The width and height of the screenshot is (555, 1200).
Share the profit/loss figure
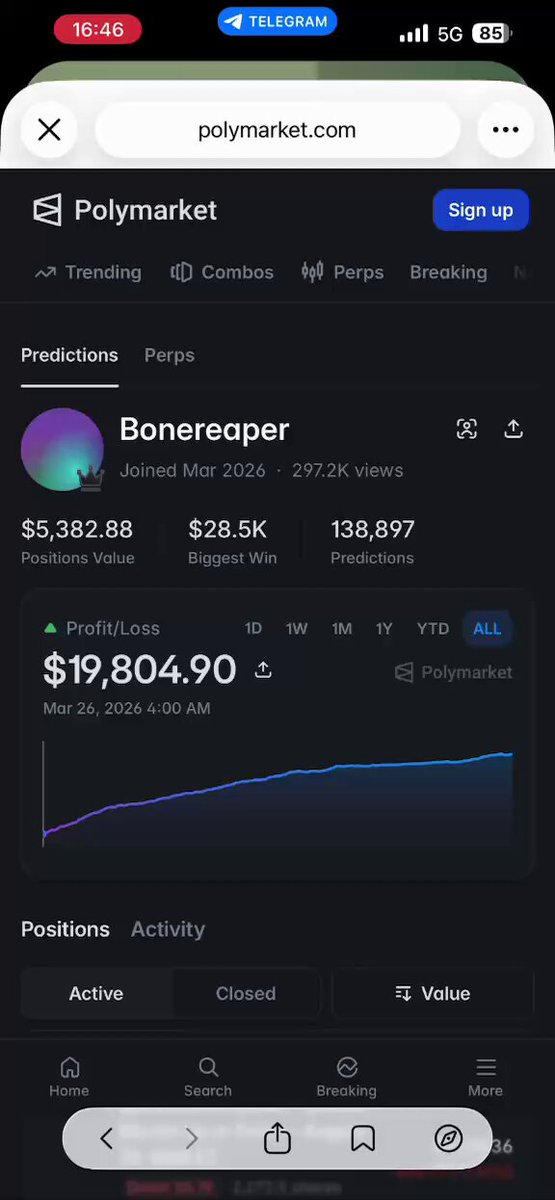click(x=263, y=670)
